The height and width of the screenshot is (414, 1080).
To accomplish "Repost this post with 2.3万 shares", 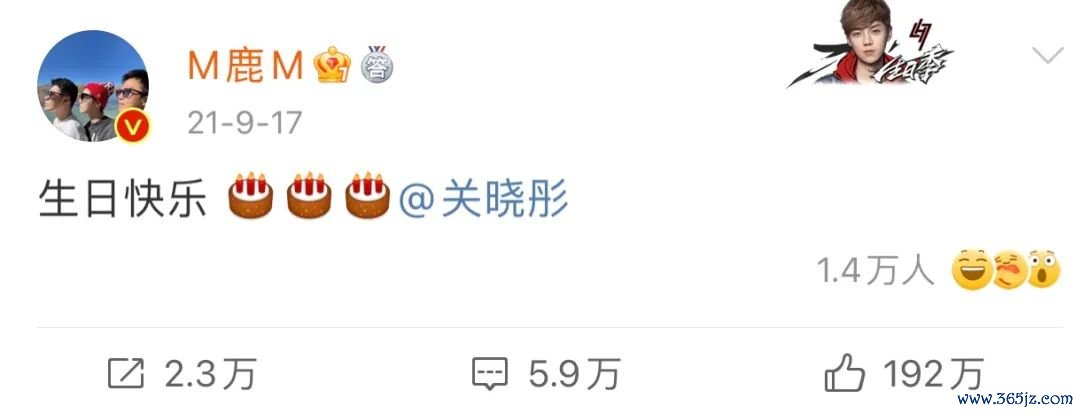I will (181, 375).
